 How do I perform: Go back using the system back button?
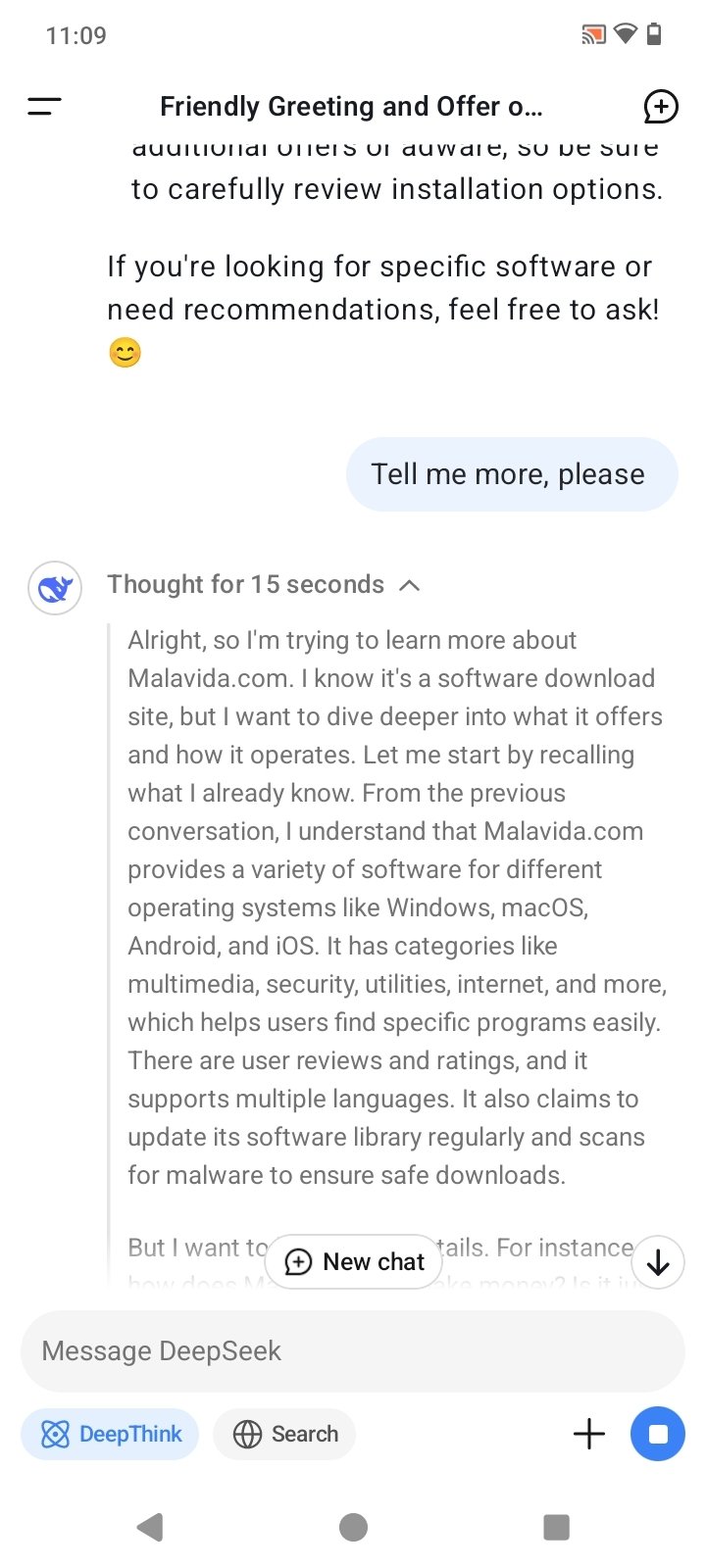pos(150,1527)
